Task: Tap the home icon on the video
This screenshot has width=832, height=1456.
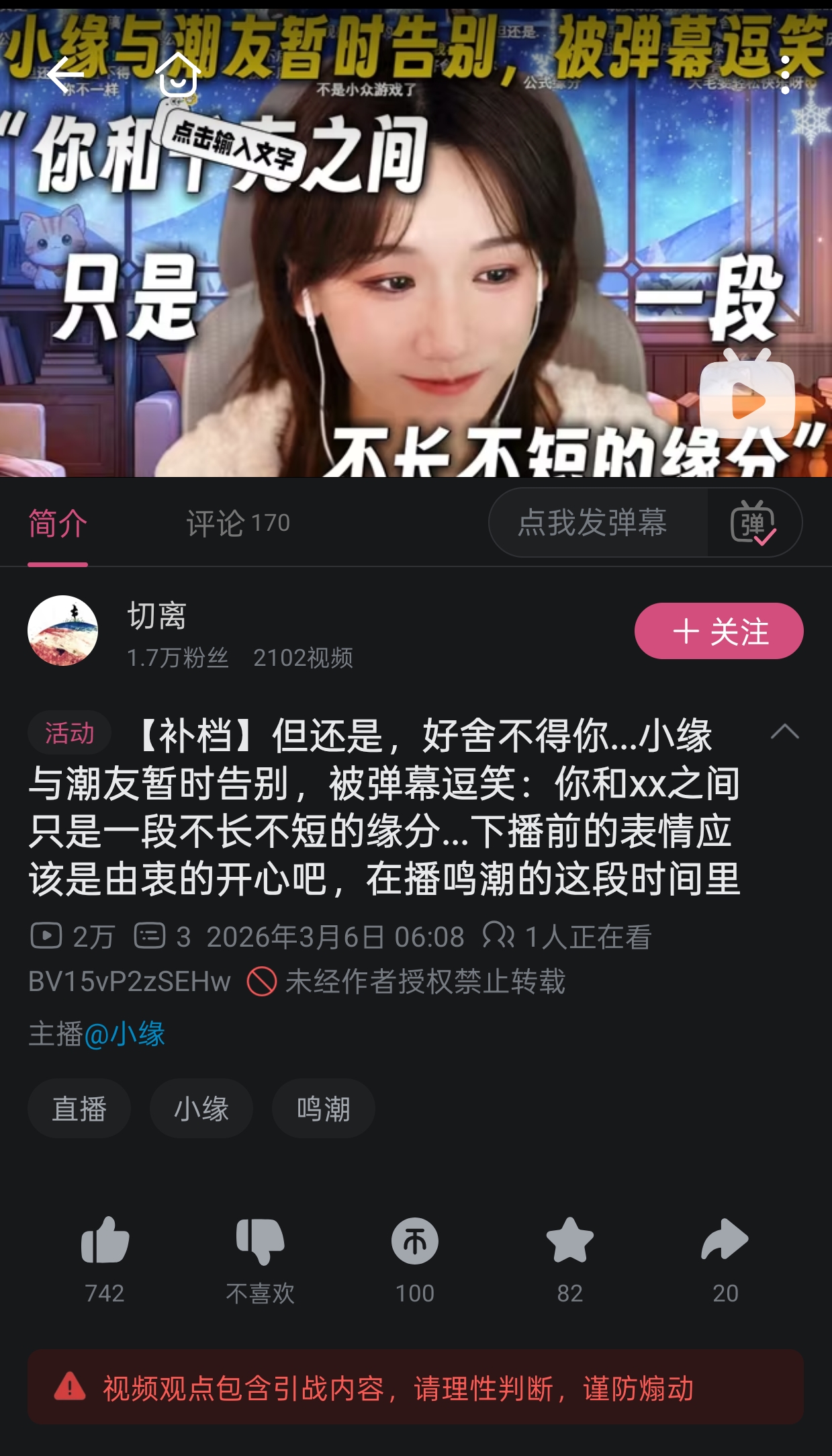Action: tap(178, 75)
